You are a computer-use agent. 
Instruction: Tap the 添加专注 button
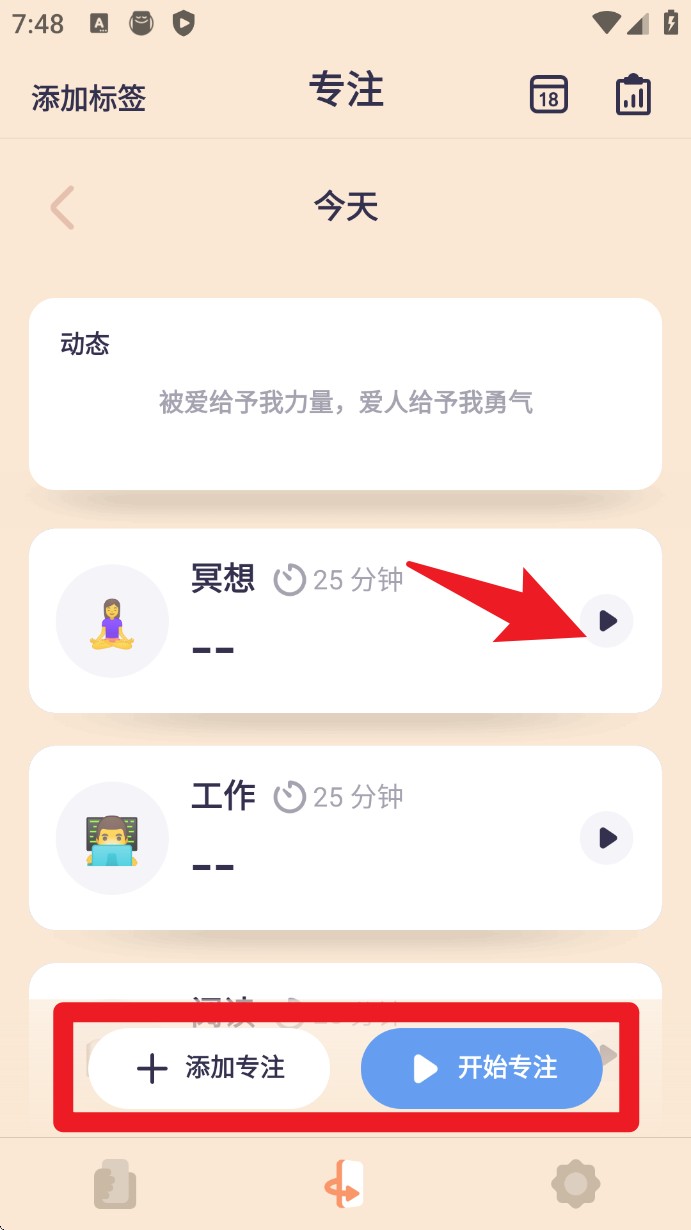[x=210, y=1068]
